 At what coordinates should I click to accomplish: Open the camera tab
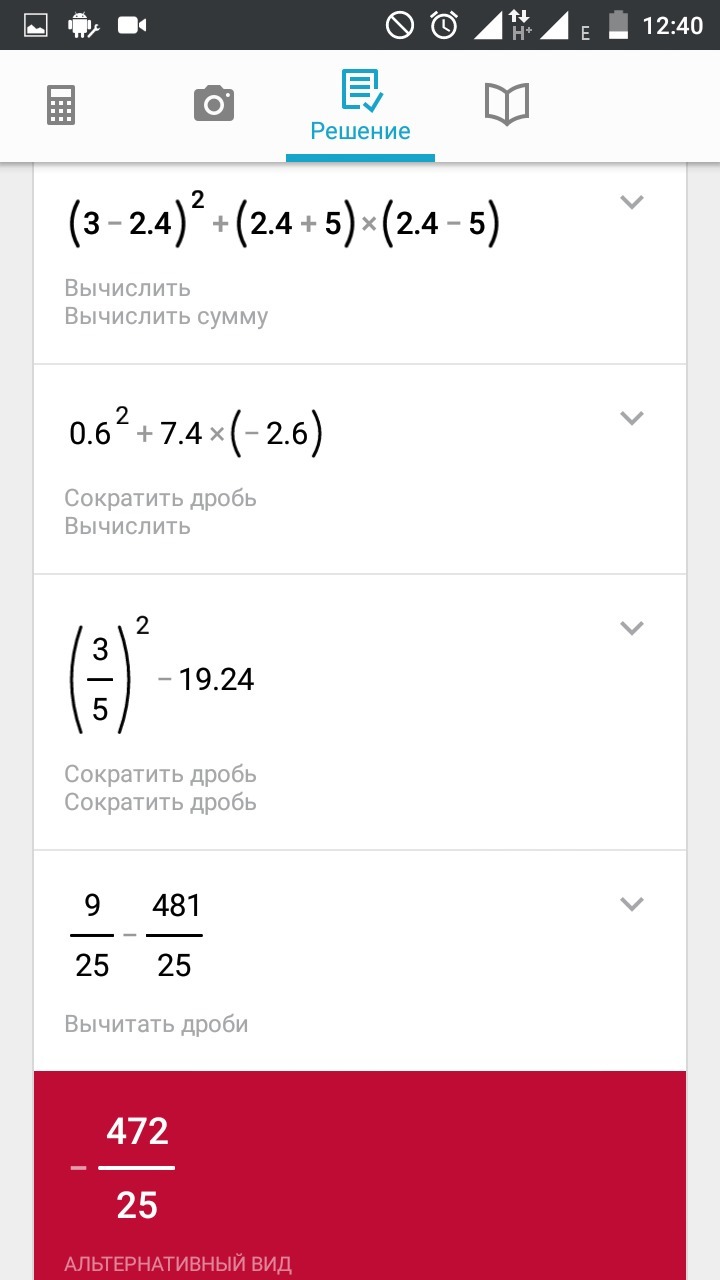(213, 104)
